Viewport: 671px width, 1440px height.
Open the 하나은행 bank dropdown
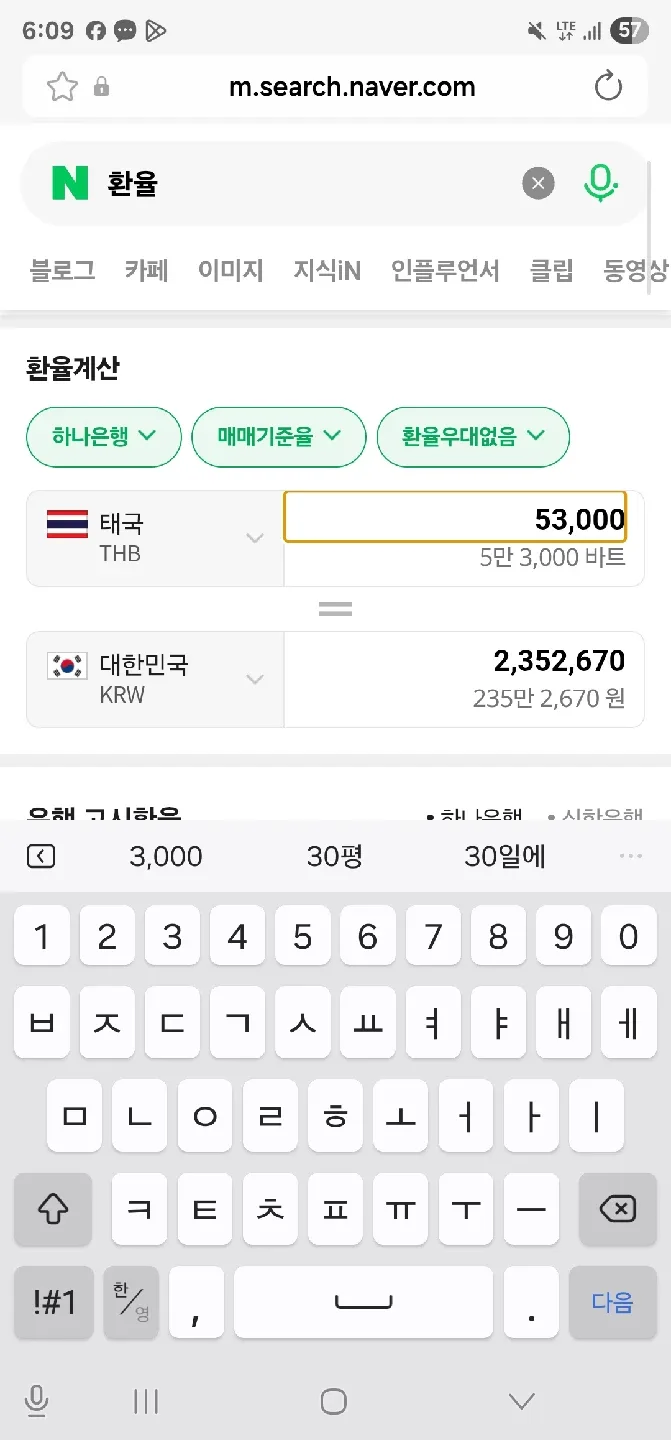pos(104,436)
